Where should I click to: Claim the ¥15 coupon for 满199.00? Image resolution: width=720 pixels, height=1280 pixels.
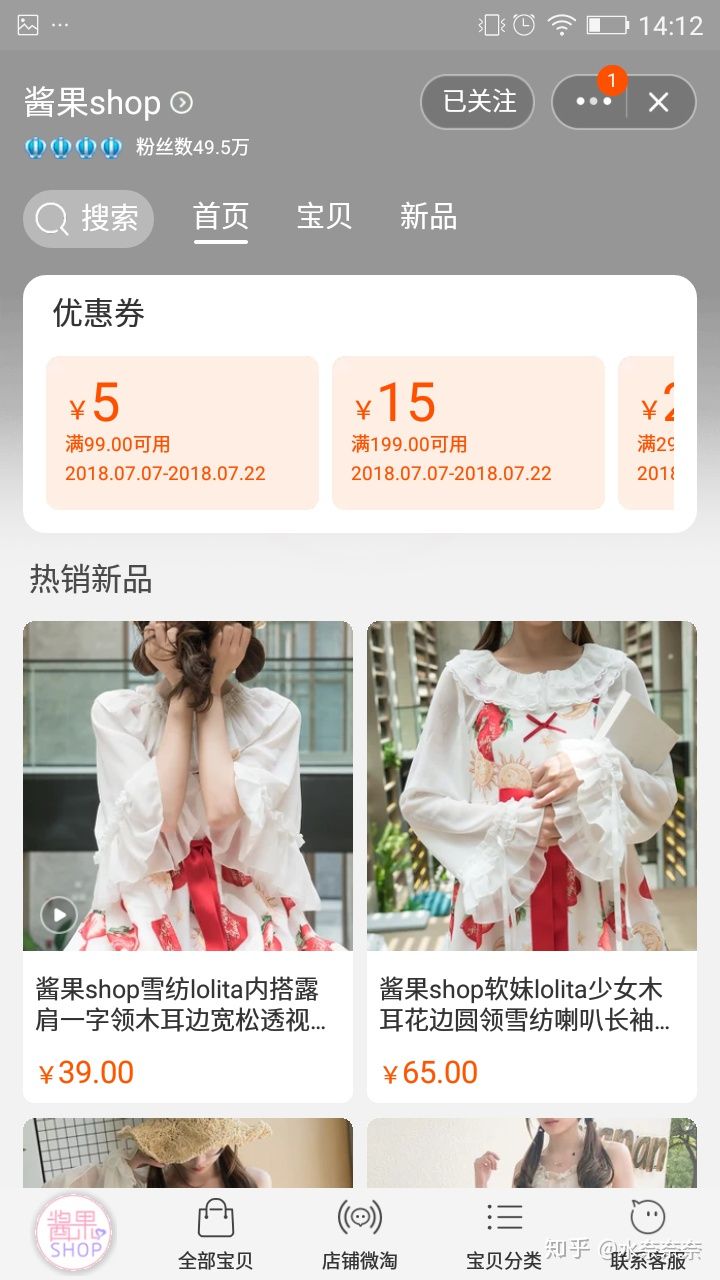click(468, 432)
